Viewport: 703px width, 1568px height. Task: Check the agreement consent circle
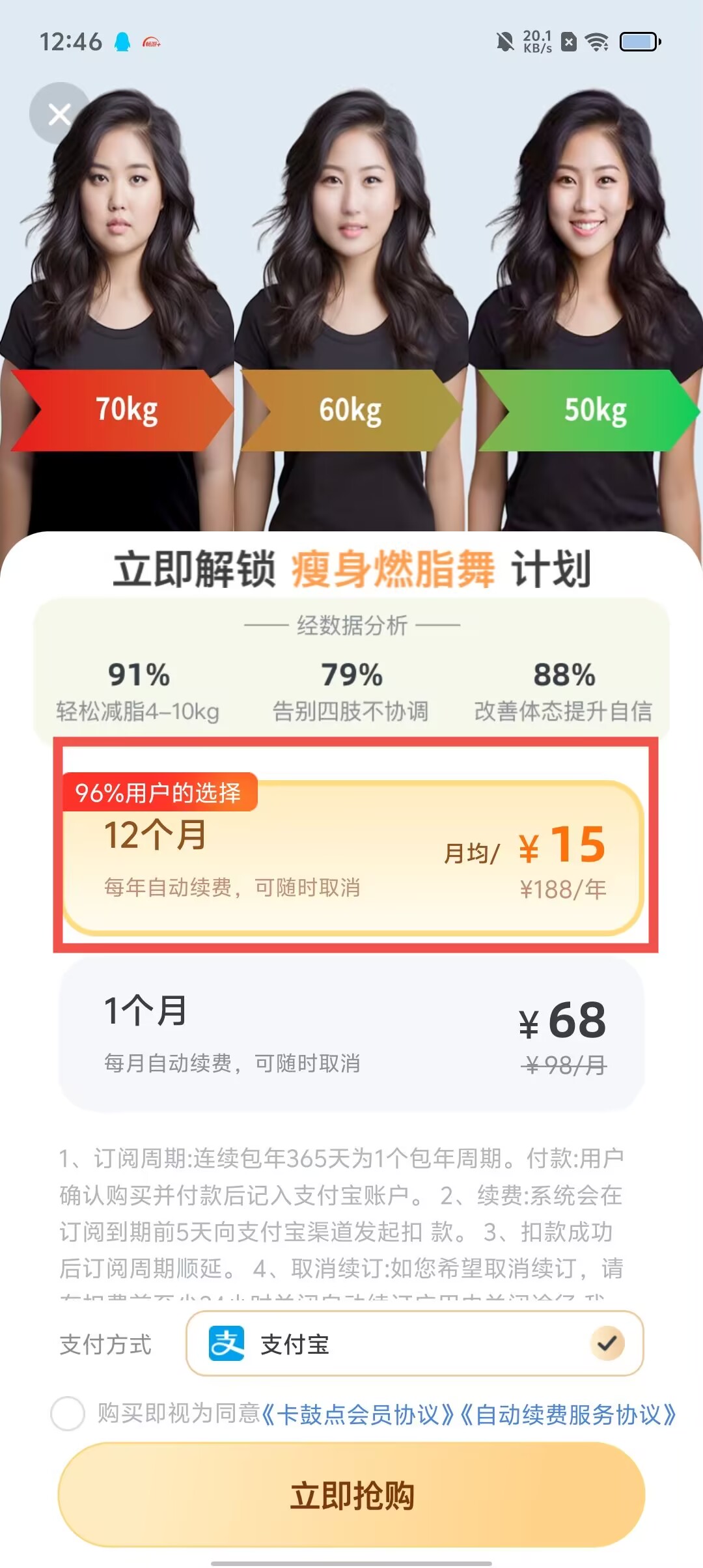click(68, 1414)
